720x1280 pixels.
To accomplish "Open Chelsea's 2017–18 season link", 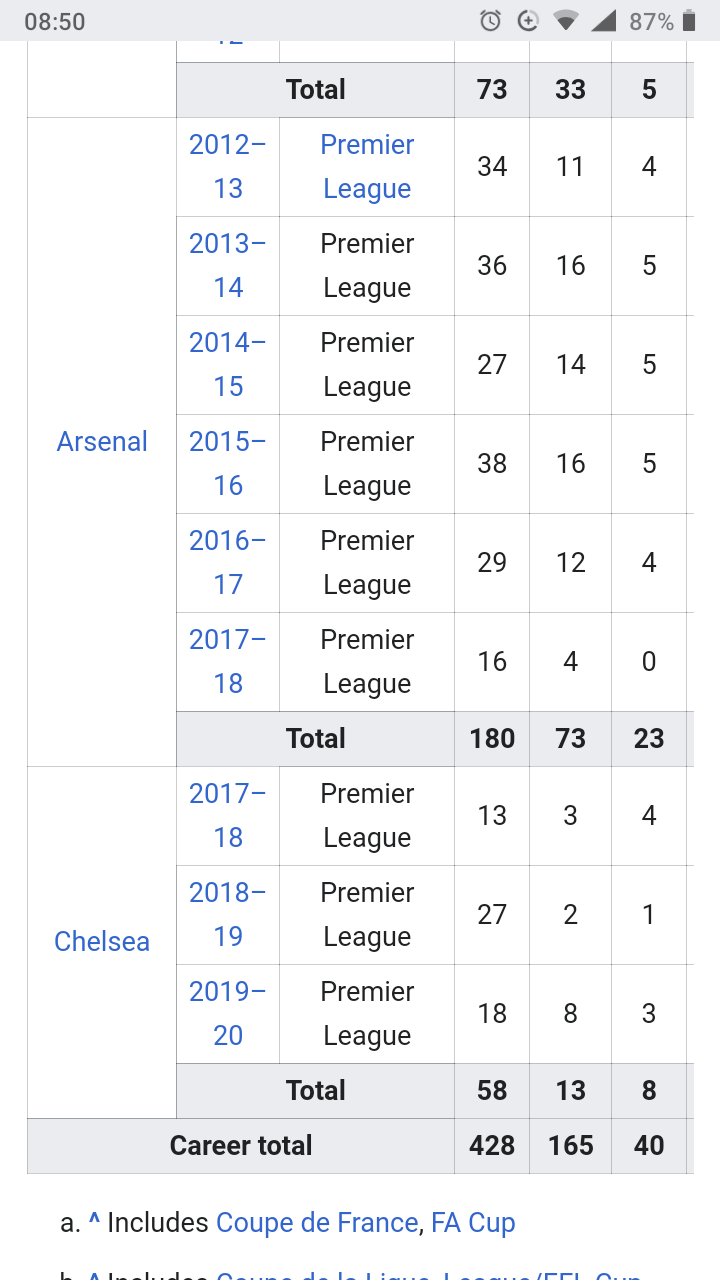I will pyautogui.click(x=228, y=815).
